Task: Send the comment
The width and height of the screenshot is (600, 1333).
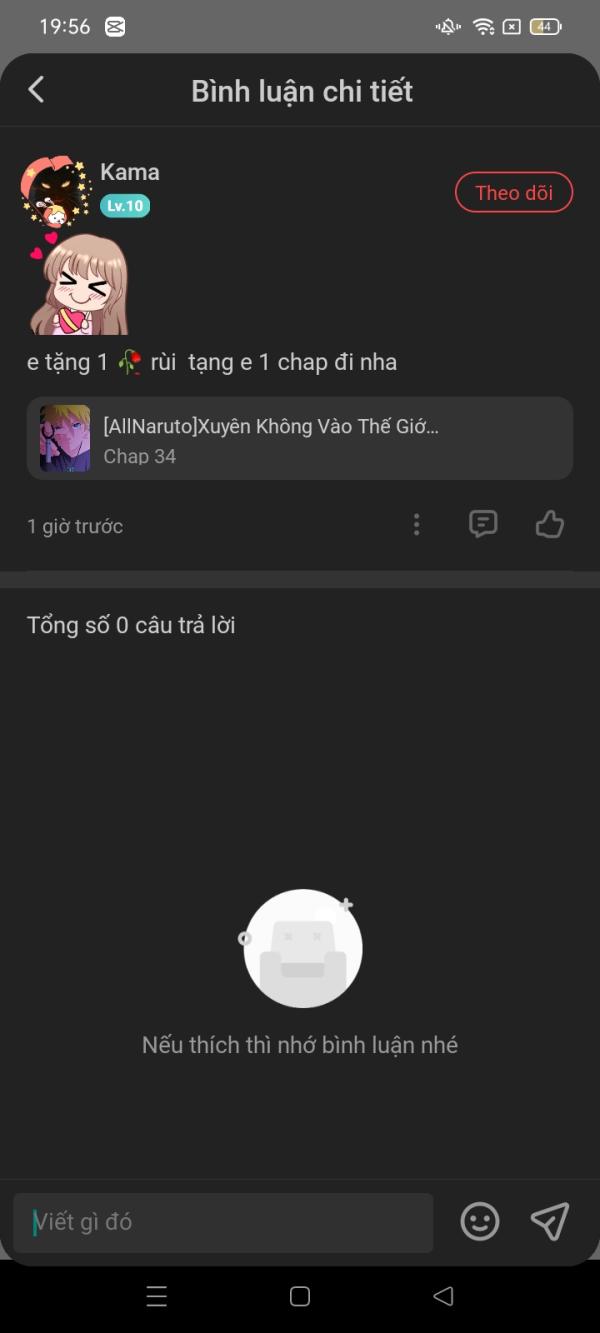Action: [550, 1222]
